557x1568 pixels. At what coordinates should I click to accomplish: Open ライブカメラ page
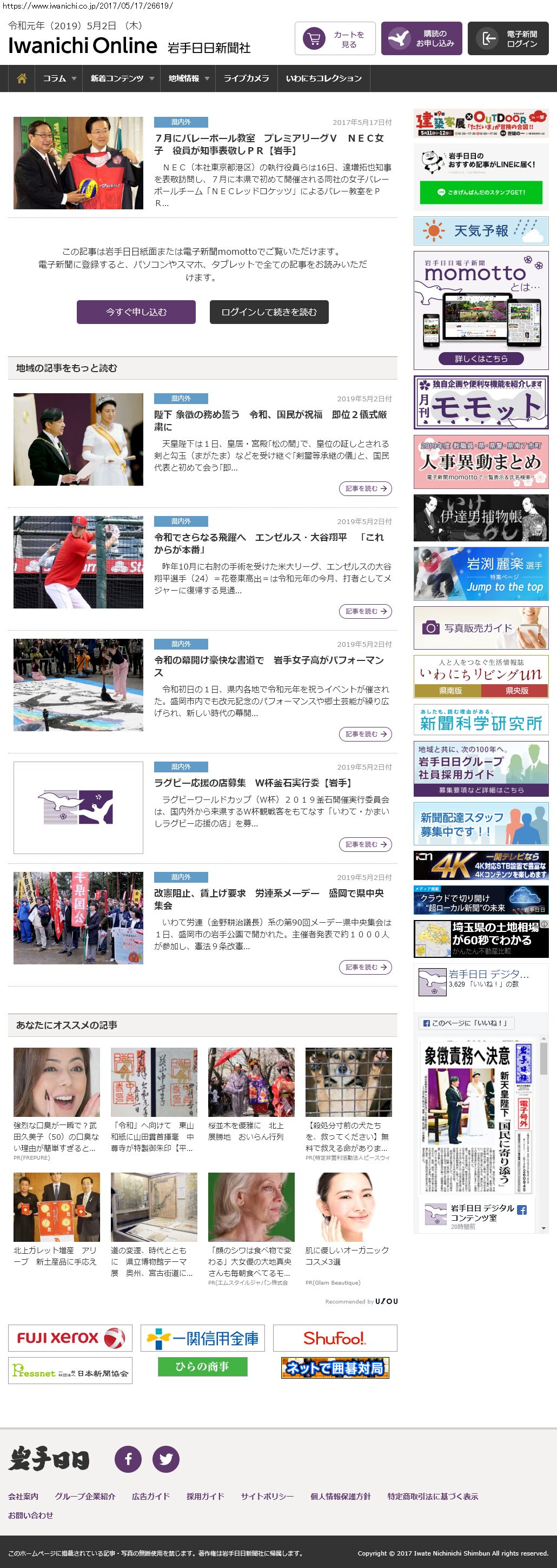pos(246,78)
